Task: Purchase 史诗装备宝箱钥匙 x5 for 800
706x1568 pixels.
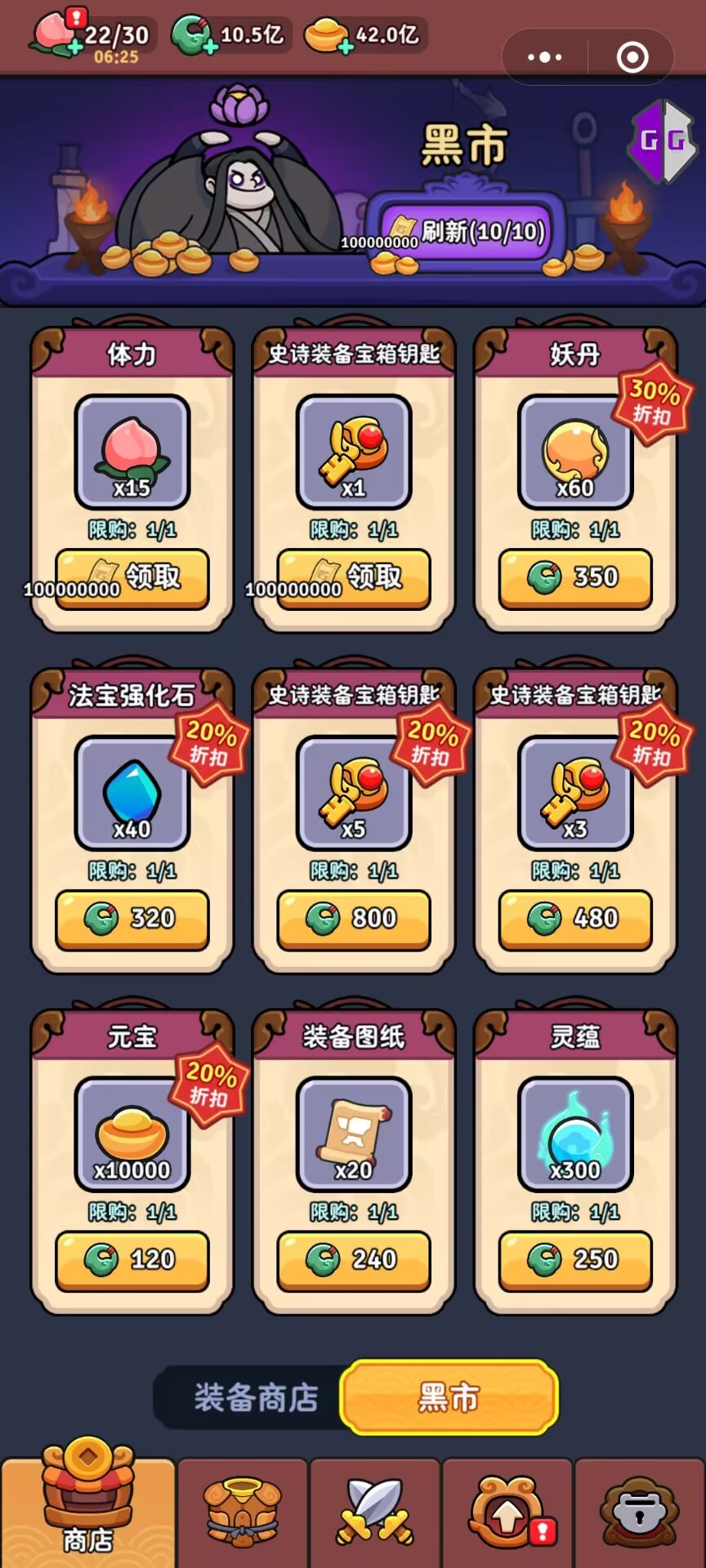Action: [x=354, y=920]
